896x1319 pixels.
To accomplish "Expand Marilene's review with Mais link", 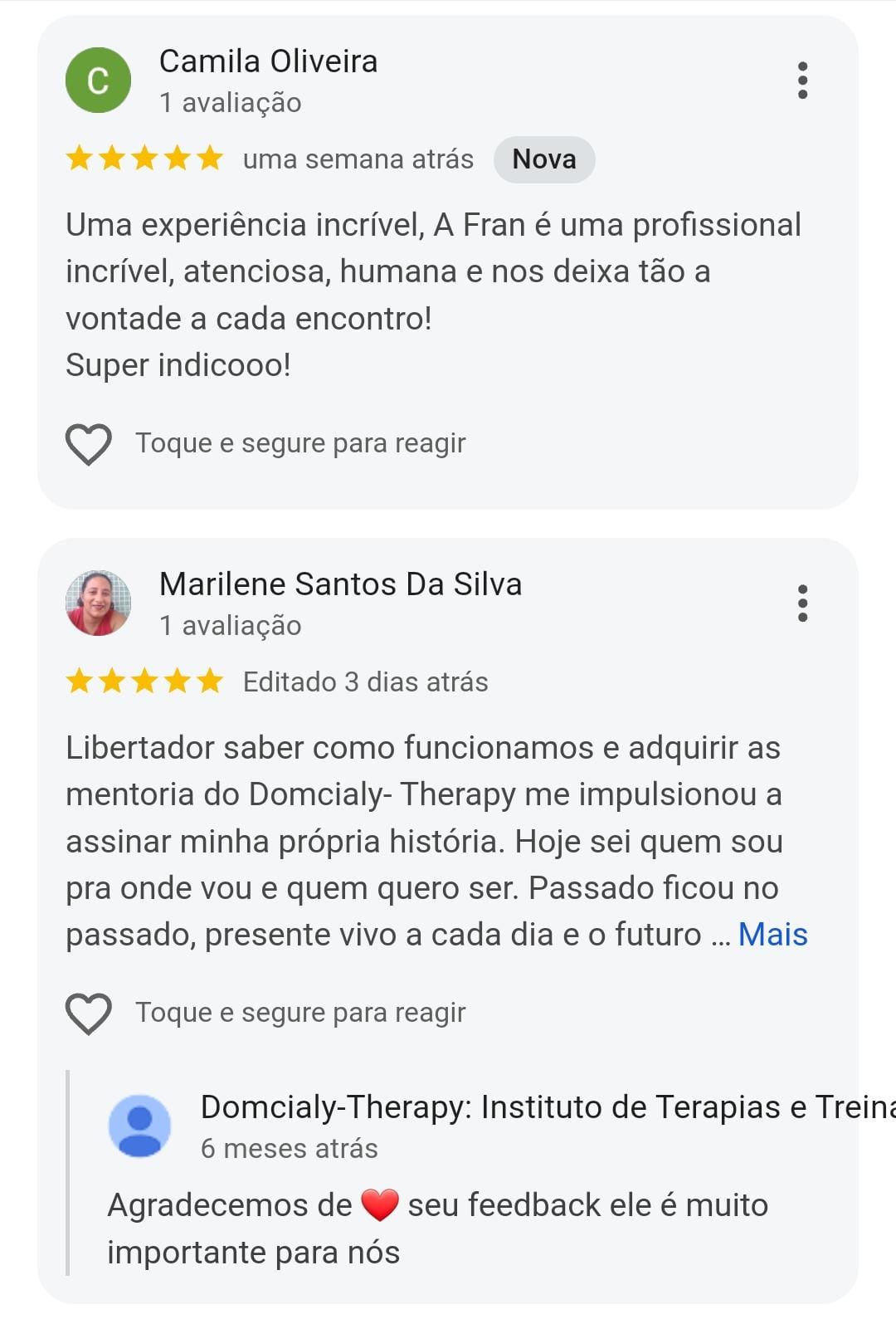I will (772, 935).
